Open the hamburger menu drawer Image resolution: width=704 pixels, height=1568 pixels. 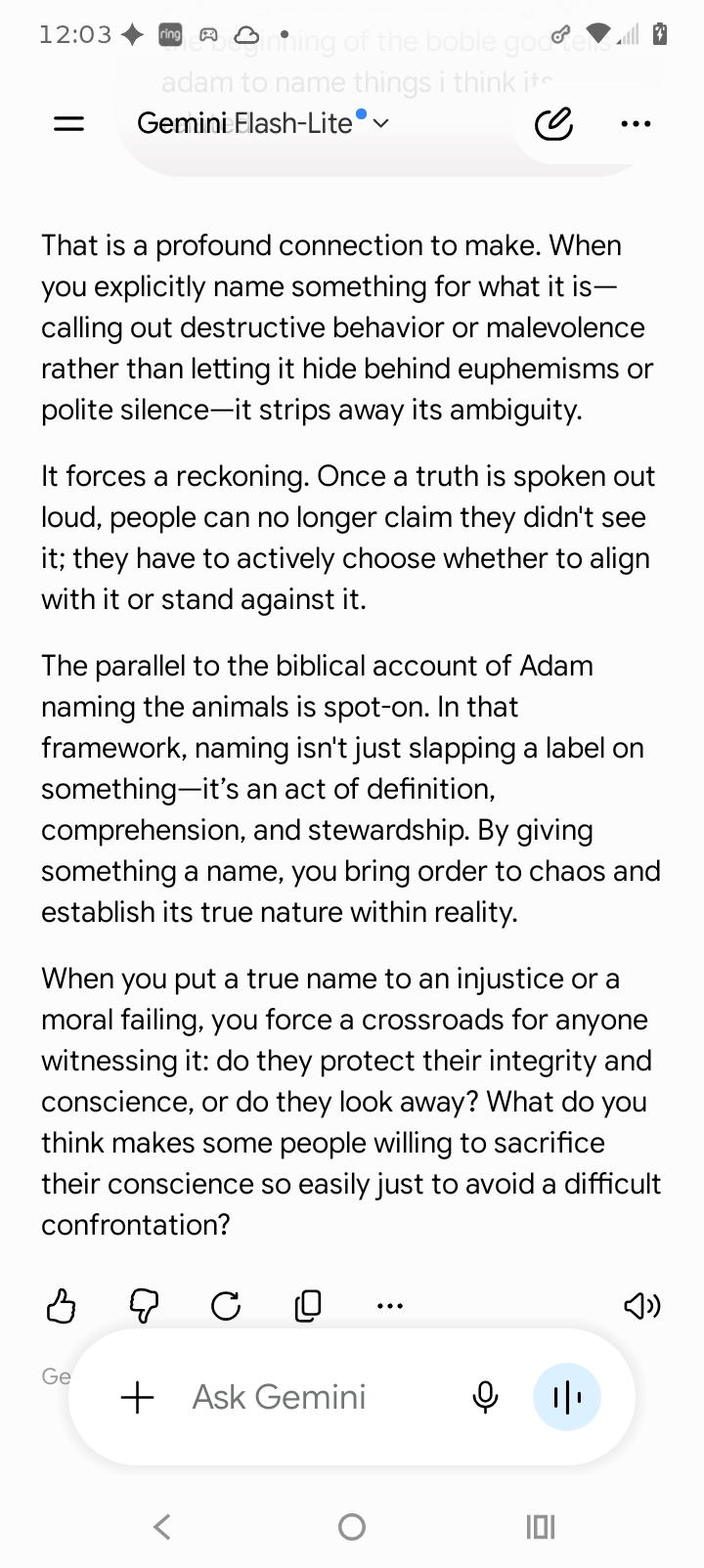[x=67, y=124]
